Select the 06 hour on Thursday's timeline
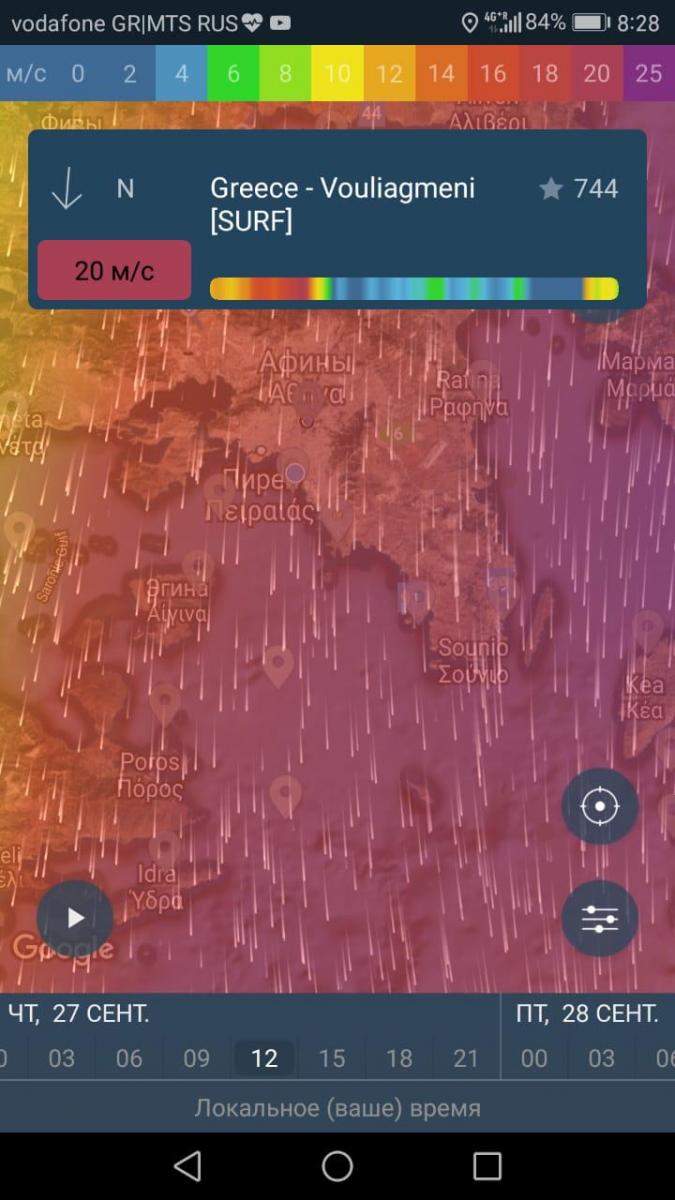The image size is (675, 1200). point(129,1058)
